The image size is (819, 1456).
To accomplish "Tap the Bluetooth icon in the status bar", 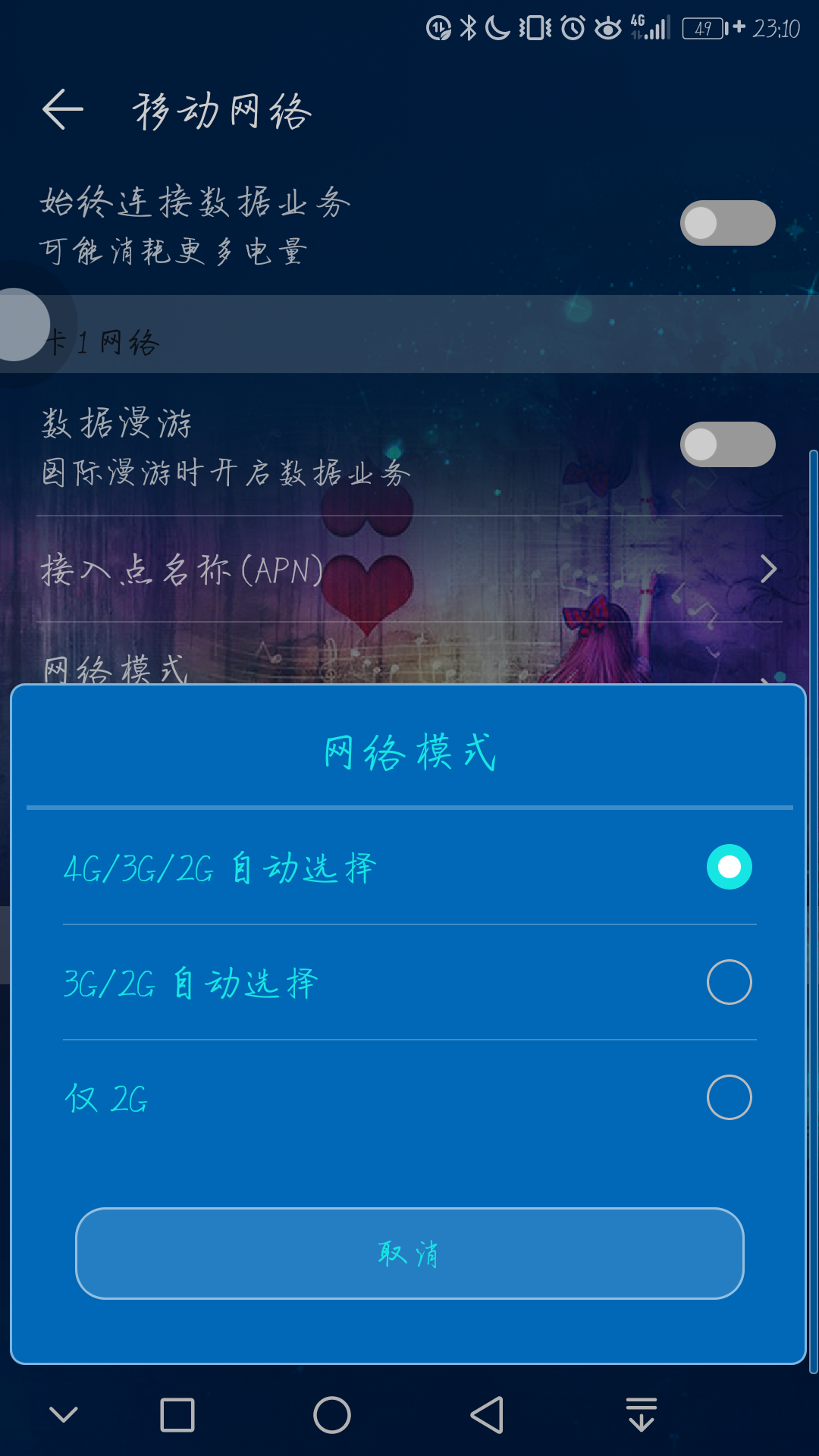I will [469, 25].
